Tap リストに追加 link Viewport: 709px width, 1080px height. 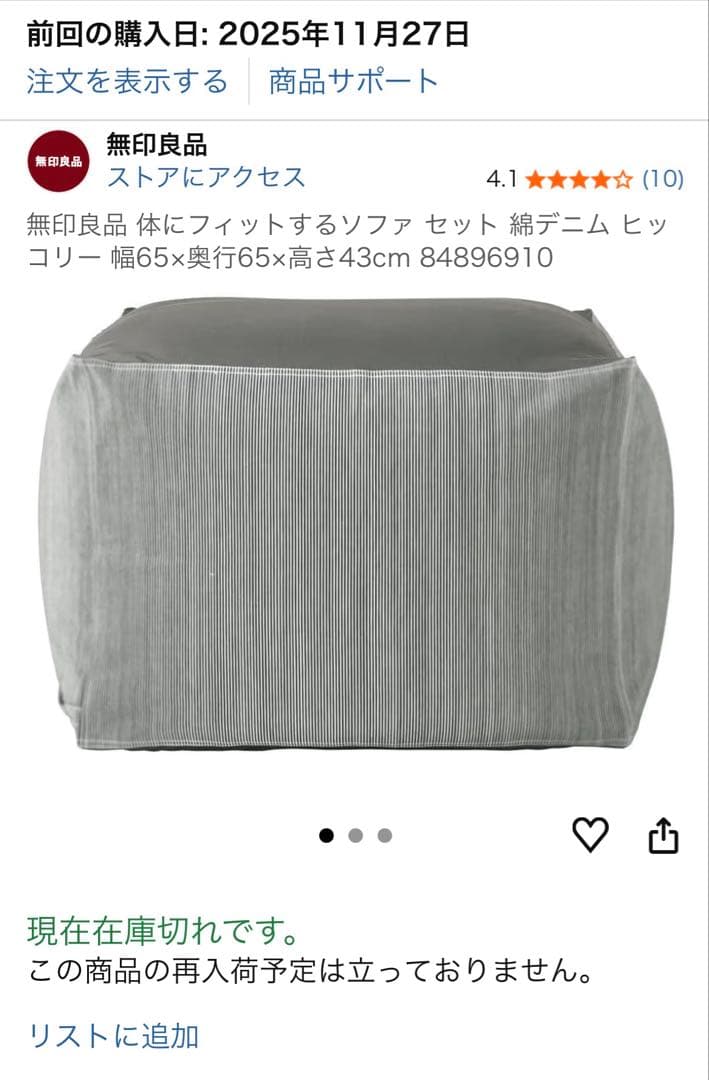click(x=113, y=1035)
